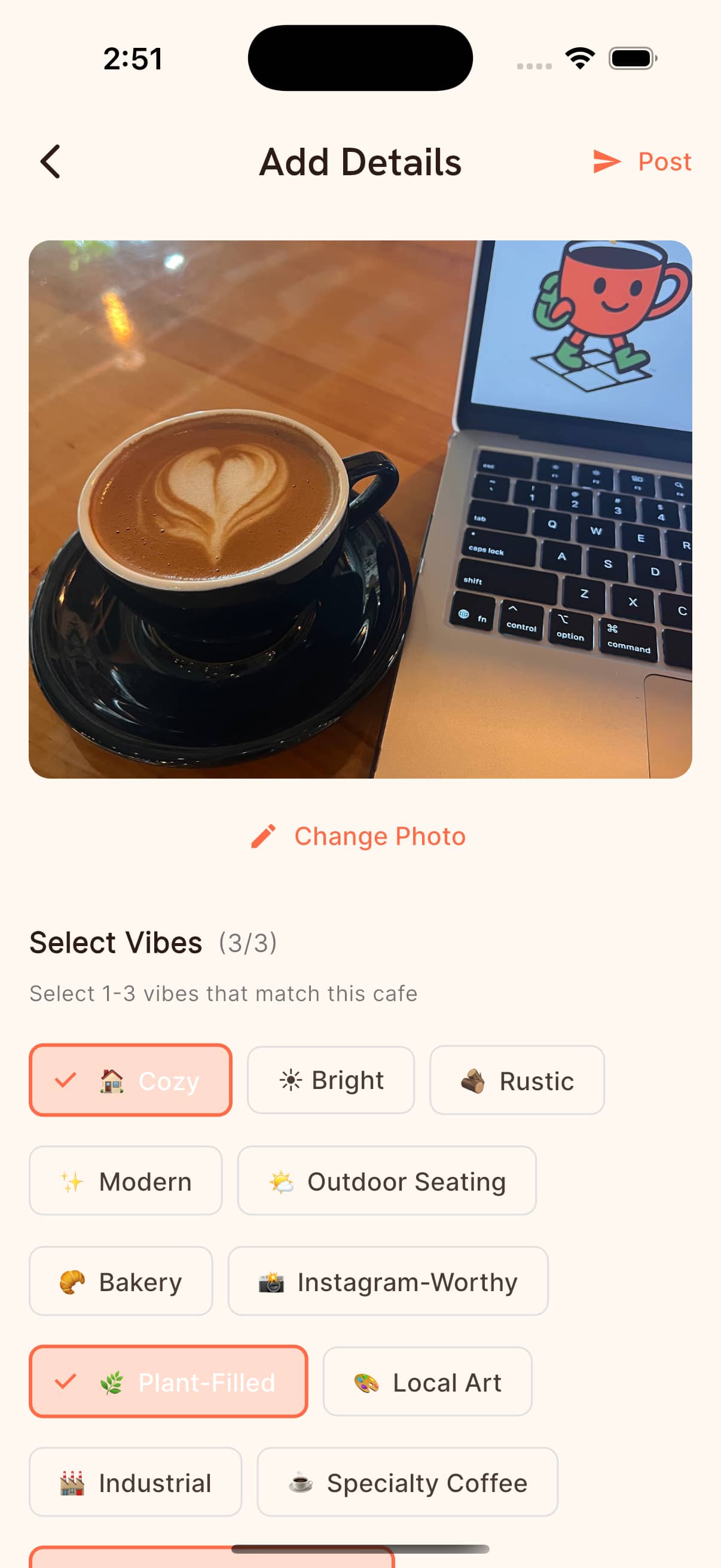Tap the back arrow to leave Add Details
The width and height of the screenshot is (721, 1568).
[51, 161]
